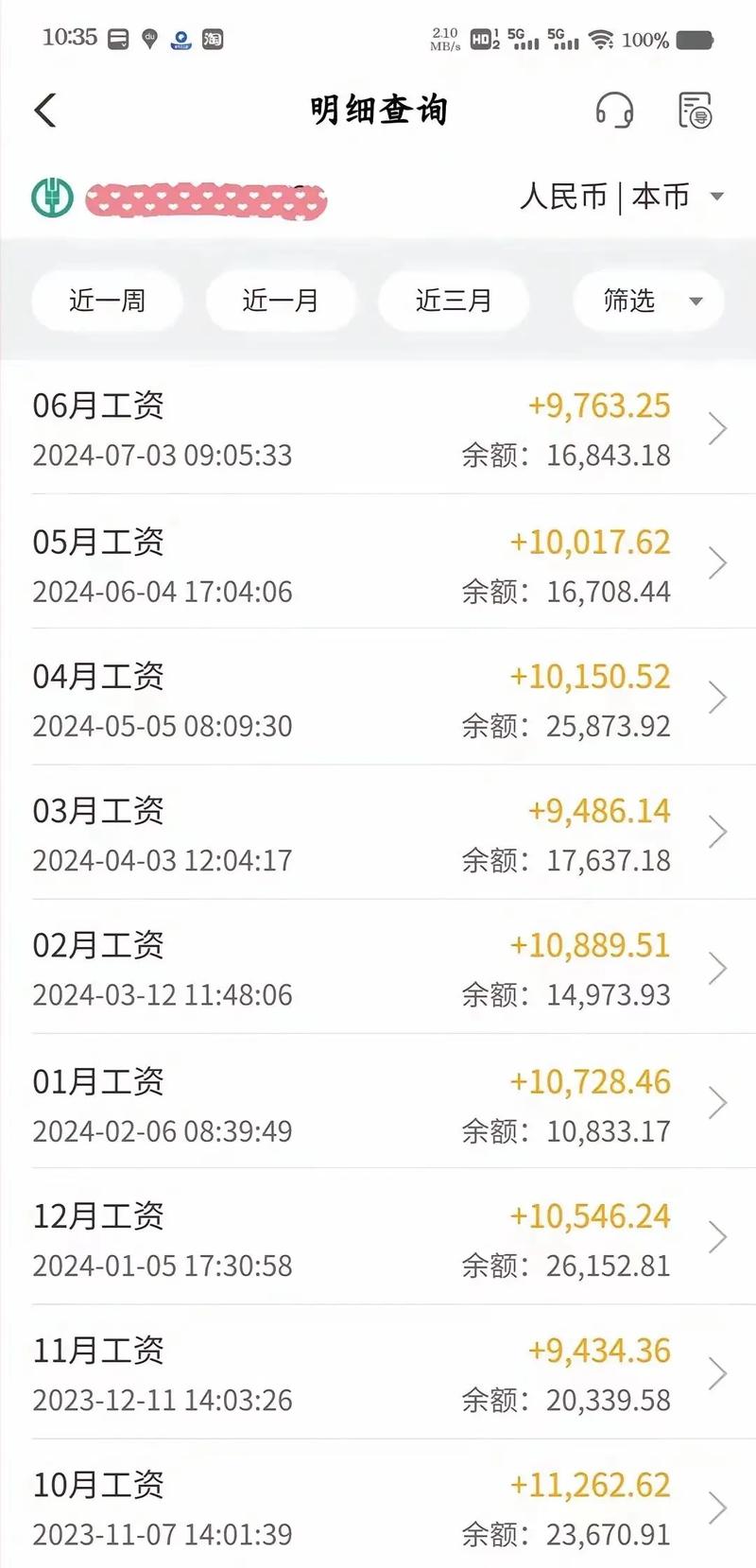Open the 筛选 dropdown
Image resolution: width=756 pixels, height=1568 pixels.
coord(647,301)
